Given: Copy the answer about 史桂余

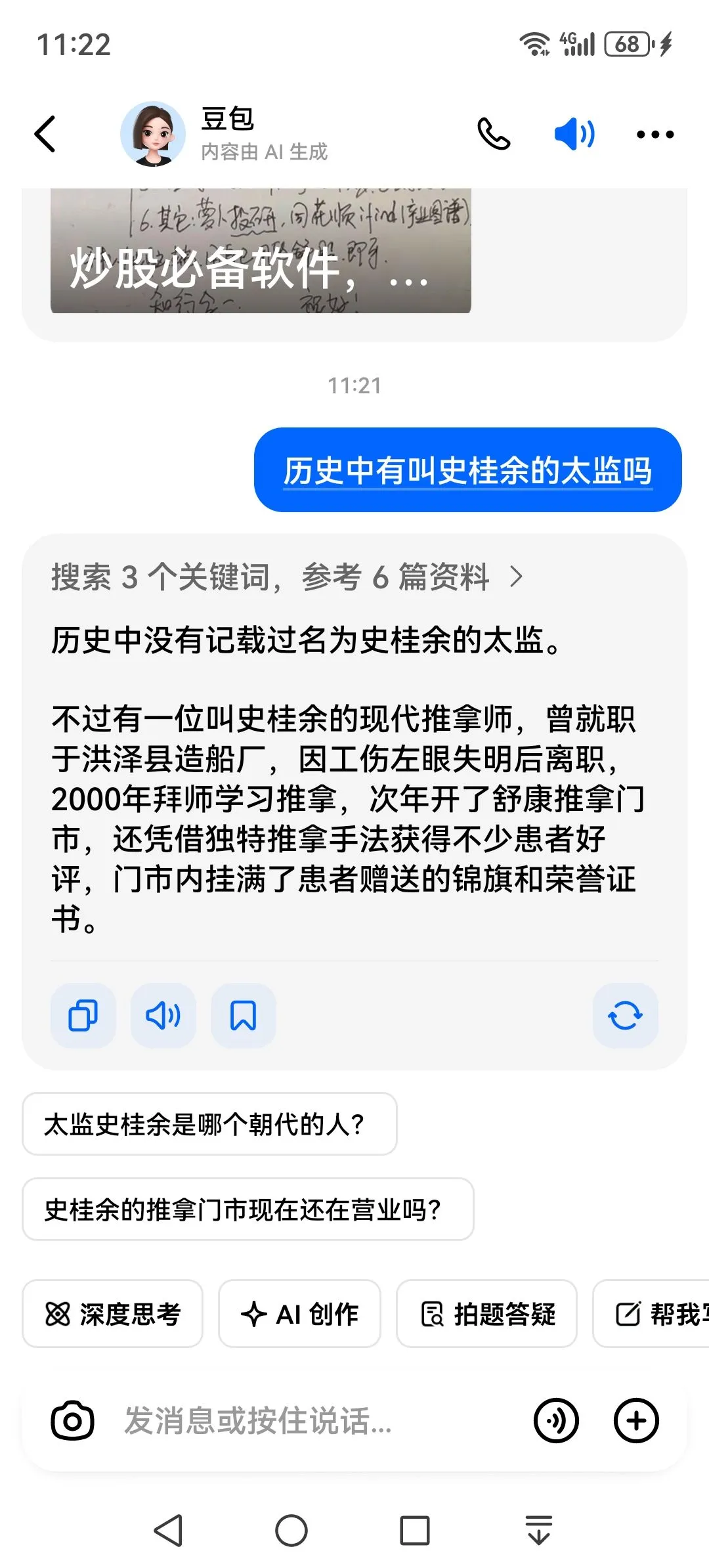Looking at the screenshot, I should [x=83, y=1016].
